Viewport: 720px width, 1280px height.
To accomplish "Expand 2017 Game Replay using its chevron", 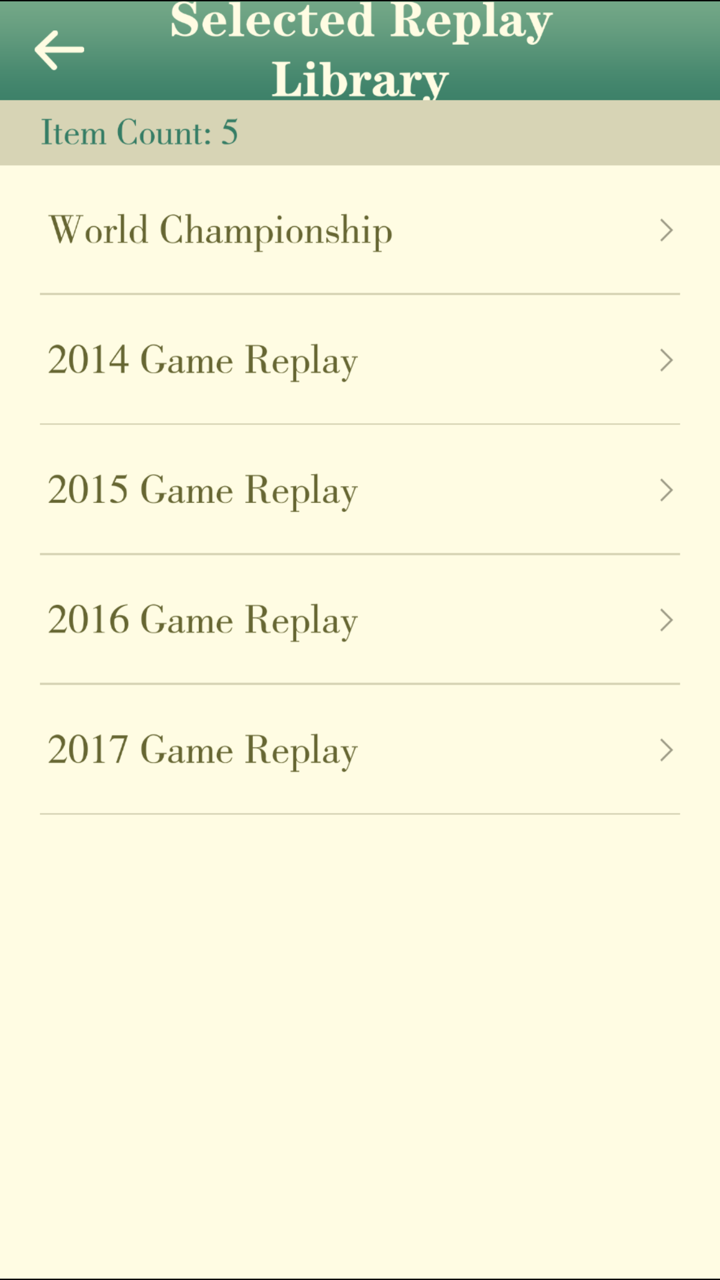I will [x=666, y=750].
